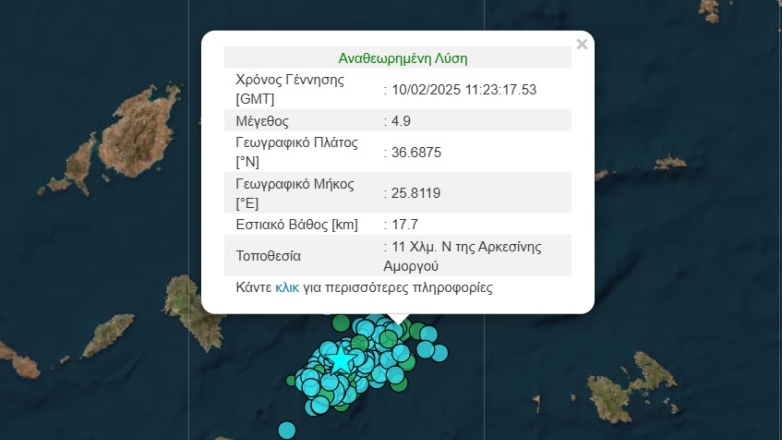
Task: Select the star earthquake marker on the map
Action: point(342,357)
